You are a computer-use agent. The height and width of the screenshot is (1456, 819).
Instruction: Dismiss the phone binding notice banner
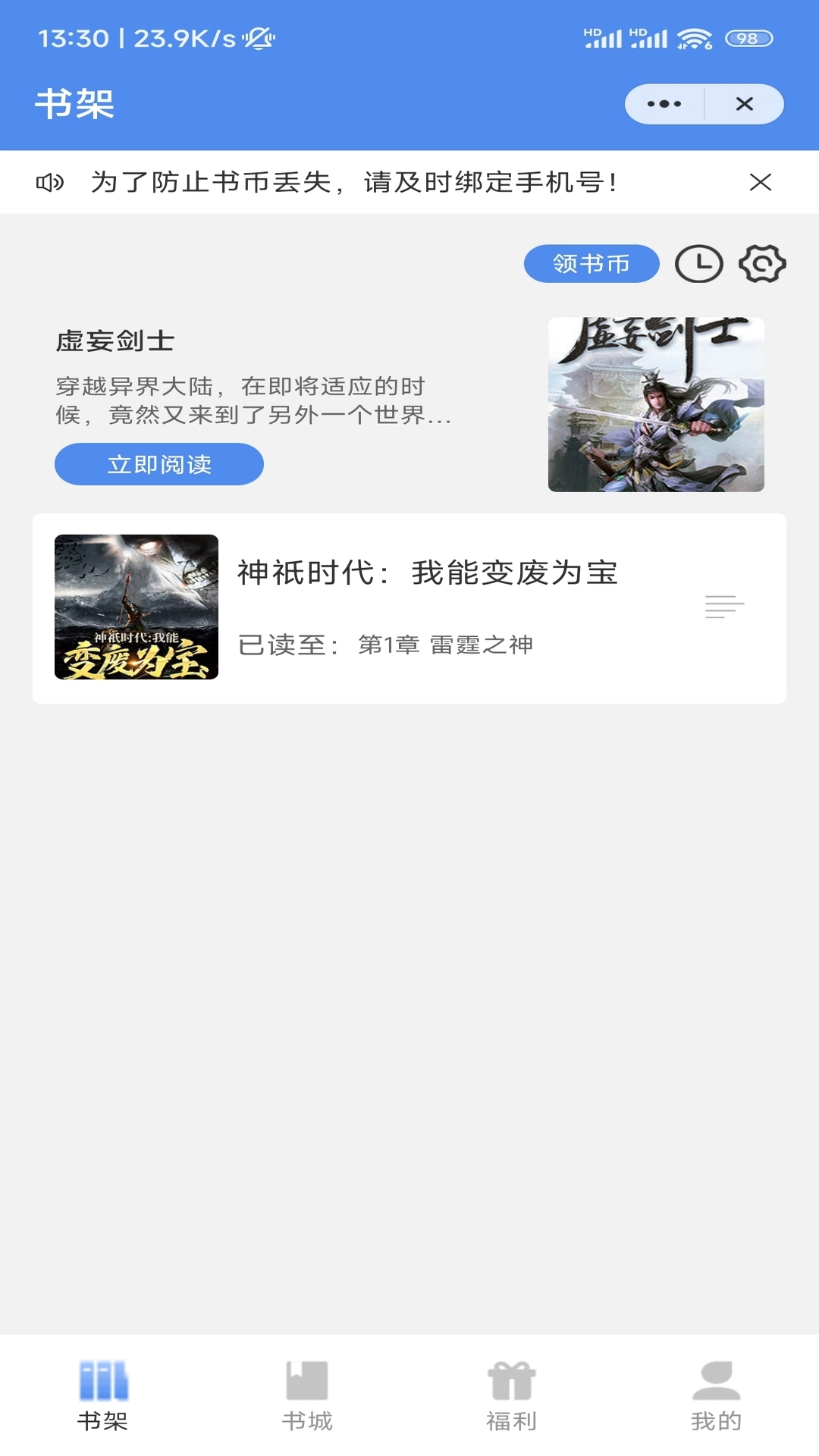coord(761,183)
